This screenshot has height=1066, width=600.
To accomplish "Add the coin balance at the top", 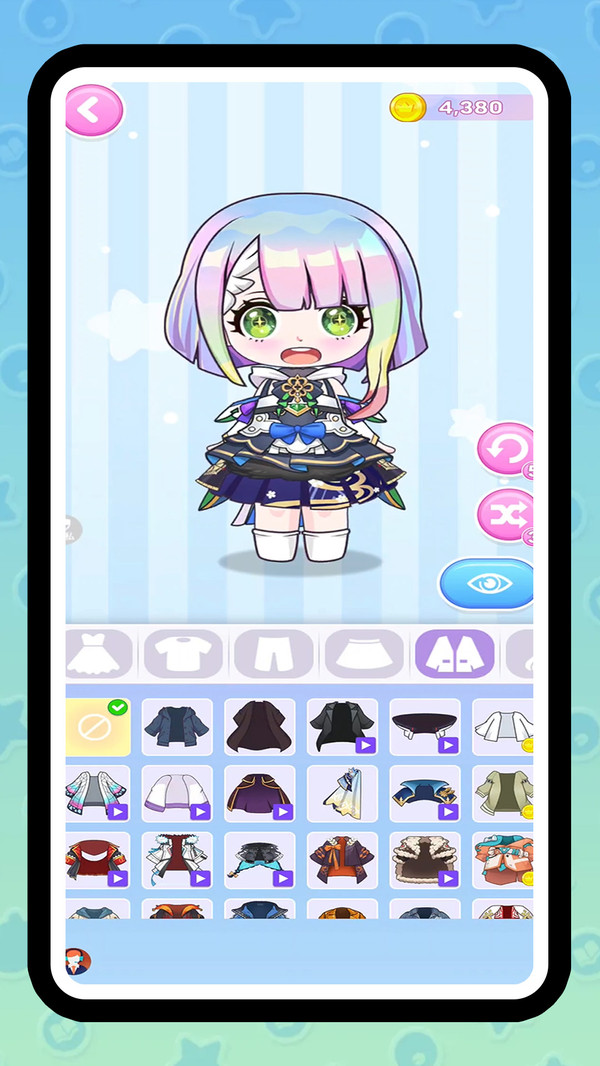I will click(x=408, y=107).
